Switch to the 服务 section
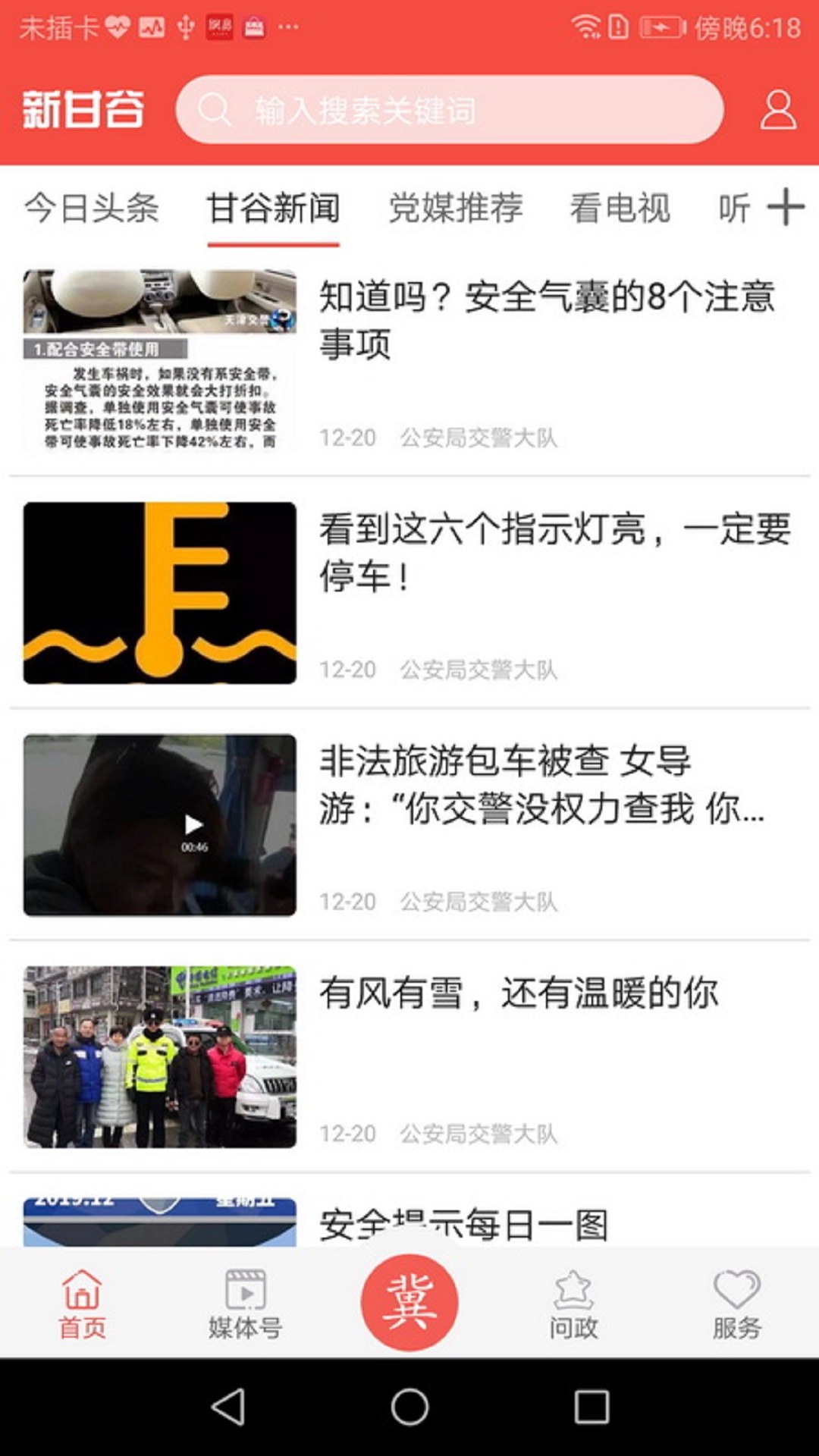The height and width of the screenshot is (1456, 819). point(736,1302)
